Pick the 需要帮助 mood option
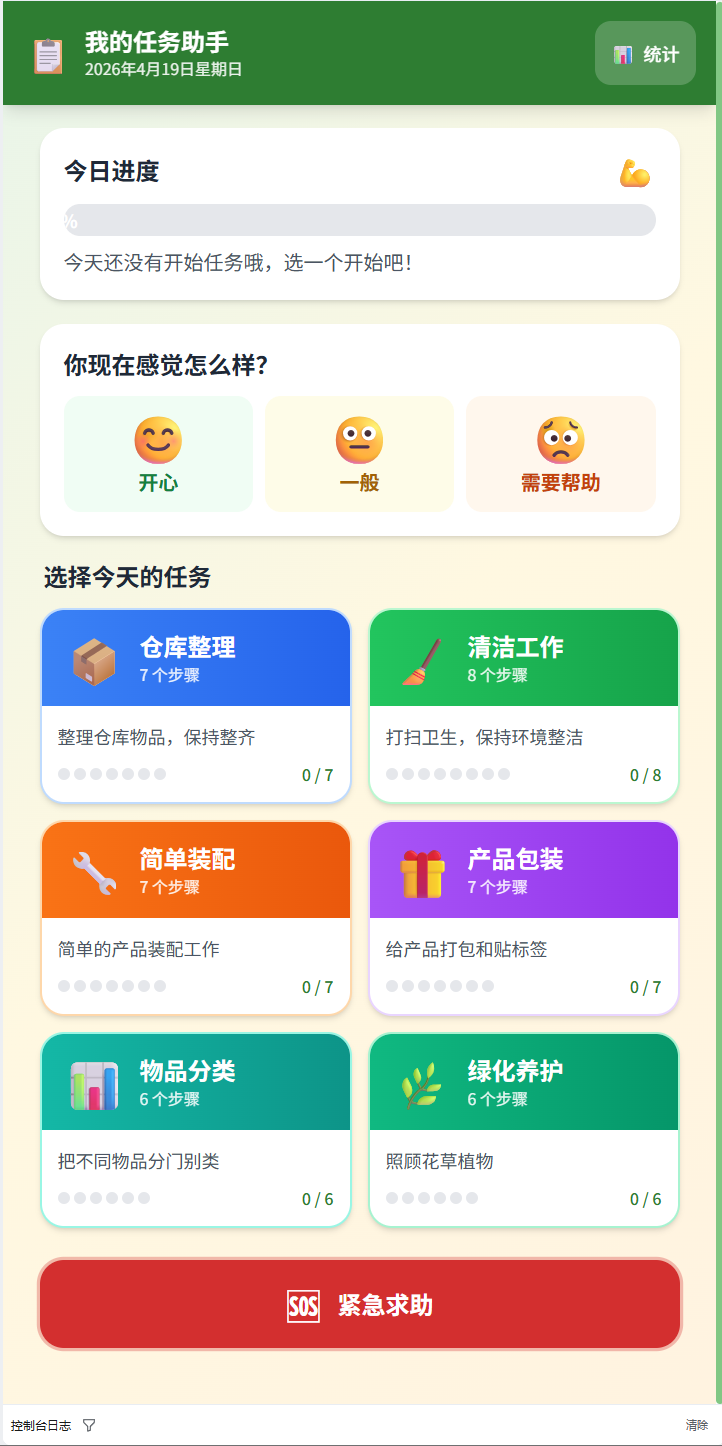Screen dimensions: 722x1446 560,454
